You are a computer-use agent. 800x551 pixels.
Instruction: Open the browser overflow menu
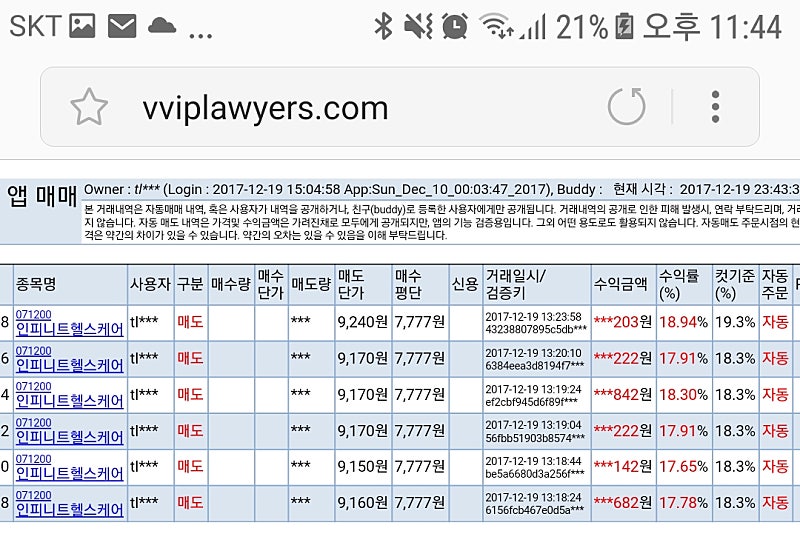[715, 107]
